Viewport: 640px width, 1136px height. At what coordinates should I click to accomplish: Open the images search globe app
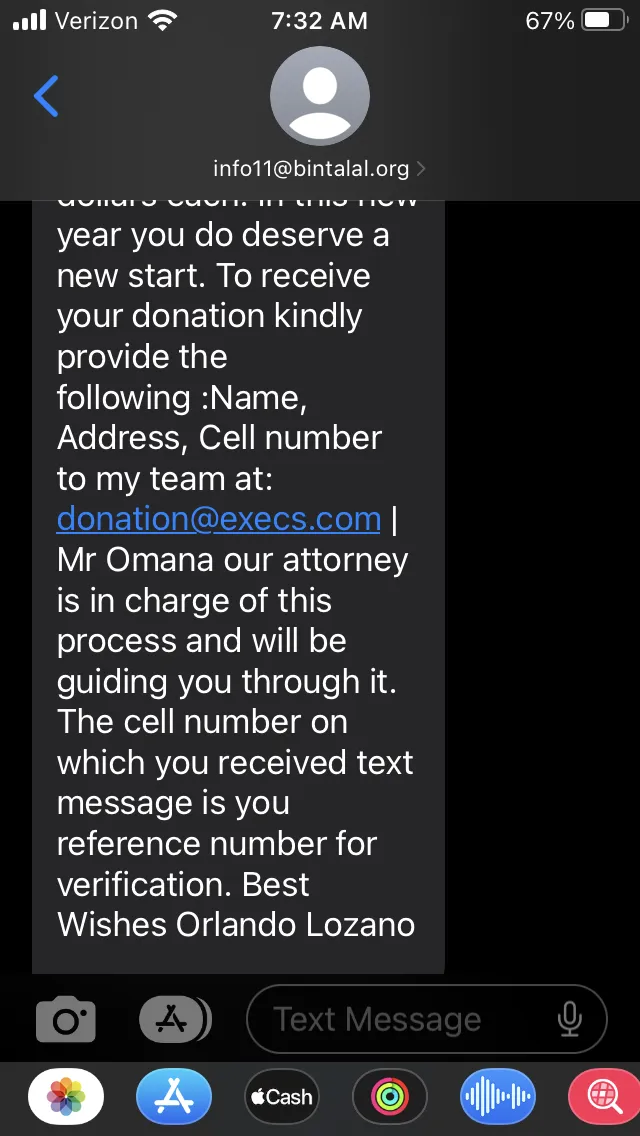pyautogui.click(x=604, y=1097)
